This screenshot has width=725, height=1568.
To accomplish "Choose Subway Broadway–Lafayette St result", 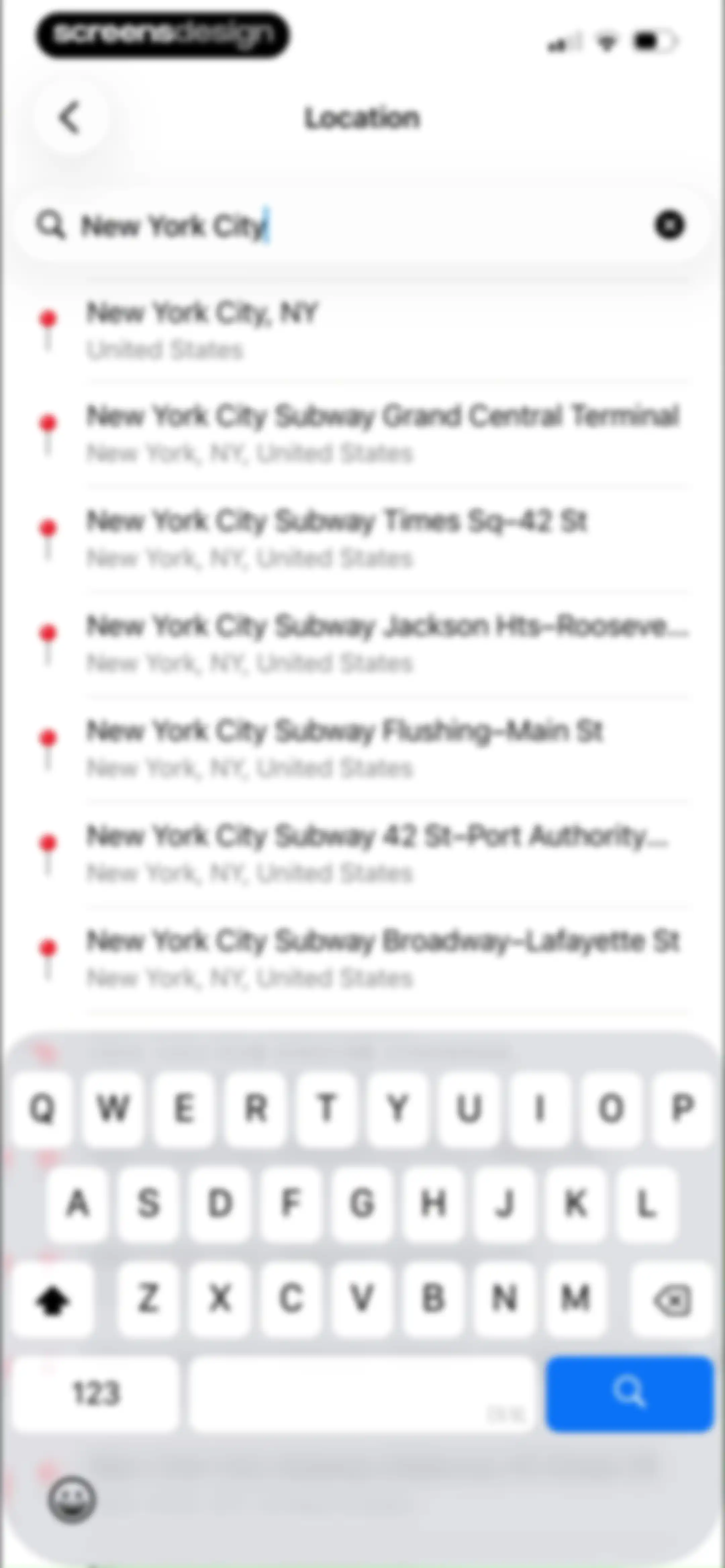I will pos(362,959).
